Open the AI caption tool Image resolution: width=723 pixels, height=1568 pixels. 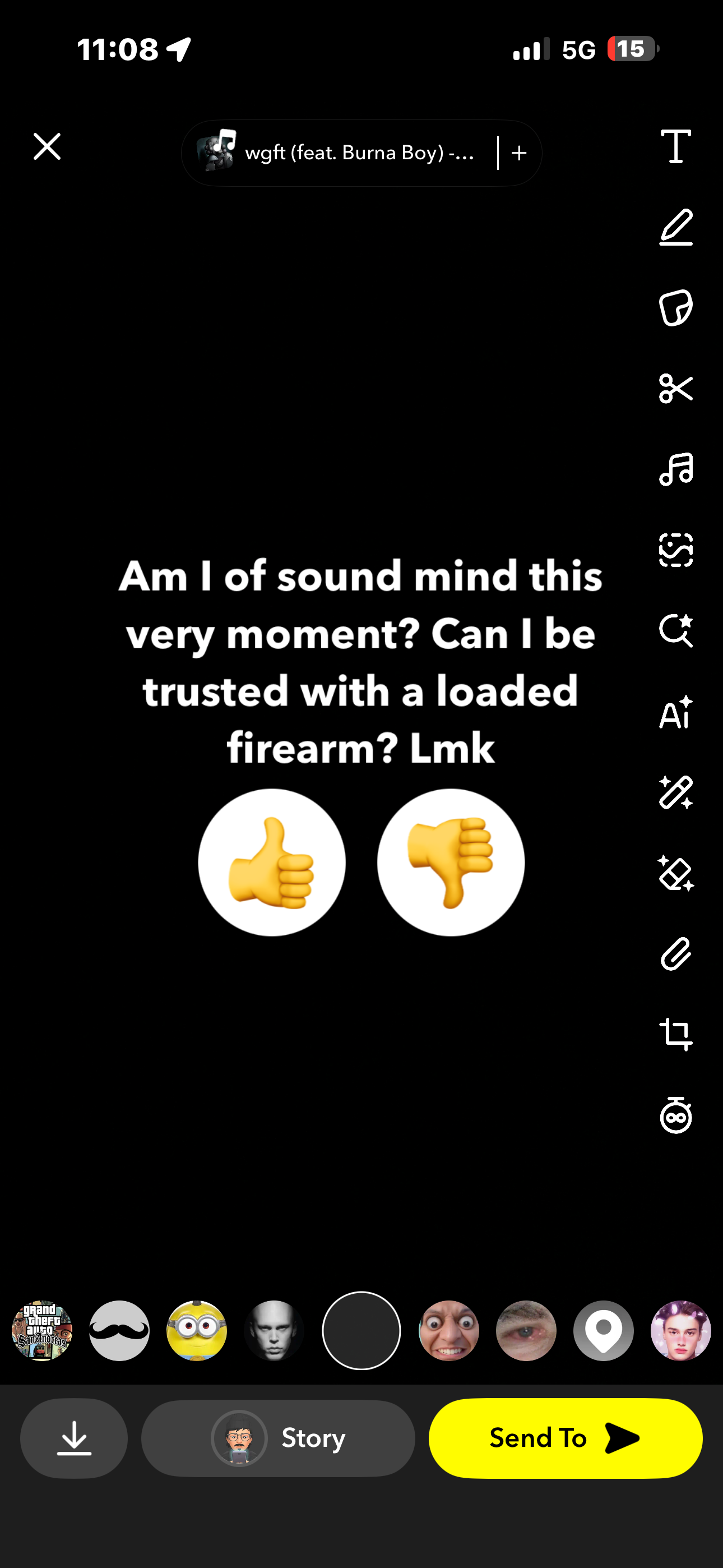click(x=675, y=712)
